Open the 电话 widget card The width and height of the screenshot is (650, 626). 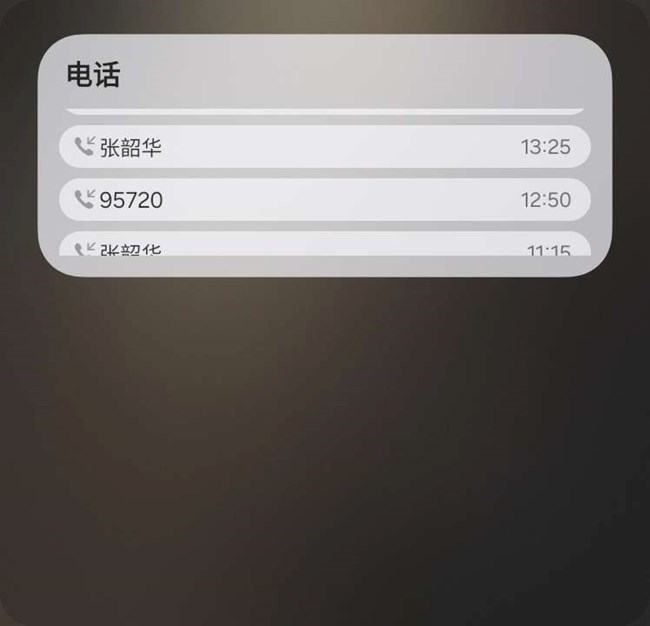(x=94, y=74)
